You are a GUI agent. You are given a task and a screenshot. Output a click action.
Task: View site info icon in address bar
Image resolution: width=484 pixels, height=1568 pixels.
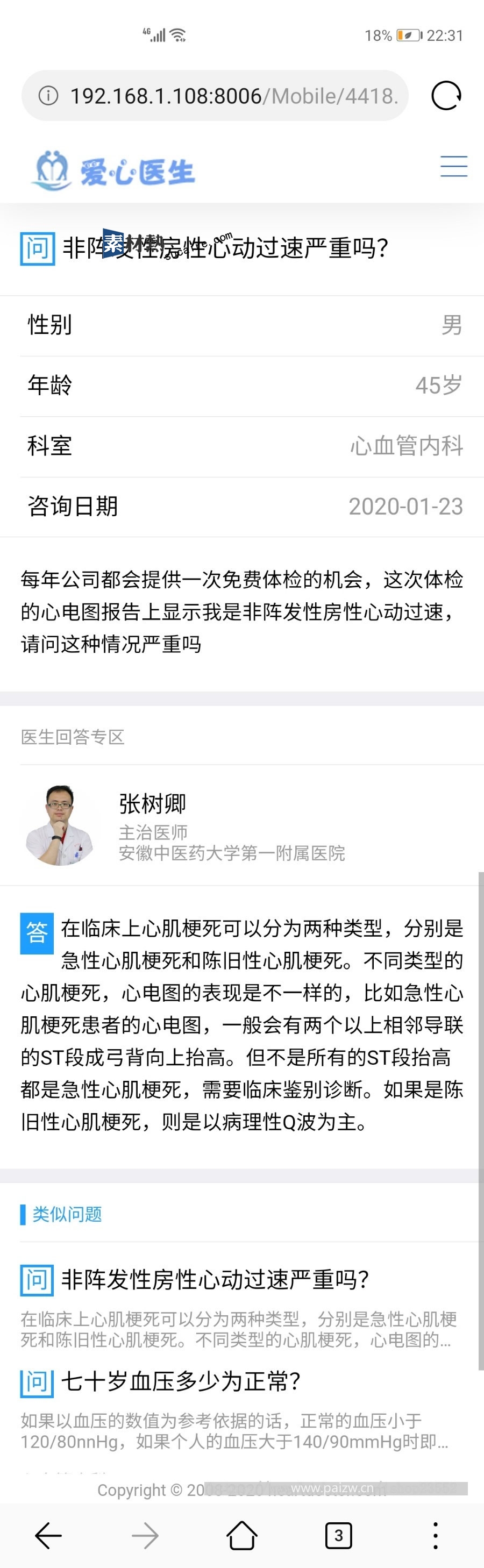coord(49,96)
